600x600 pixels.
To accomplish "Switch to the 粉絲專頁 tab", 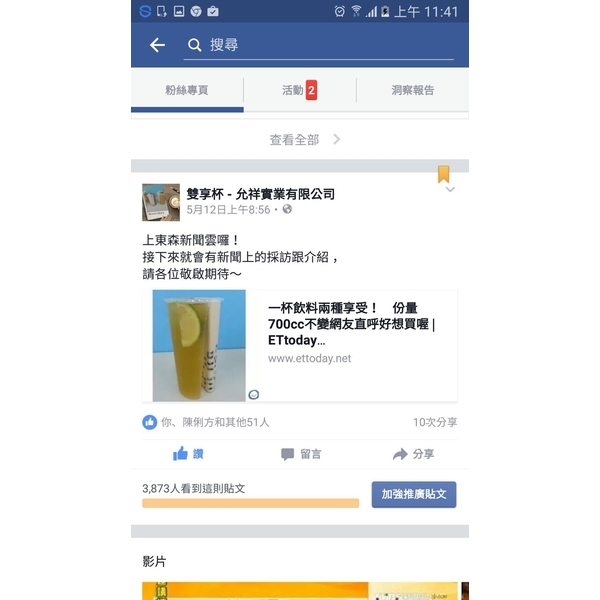I will point(187,90).
